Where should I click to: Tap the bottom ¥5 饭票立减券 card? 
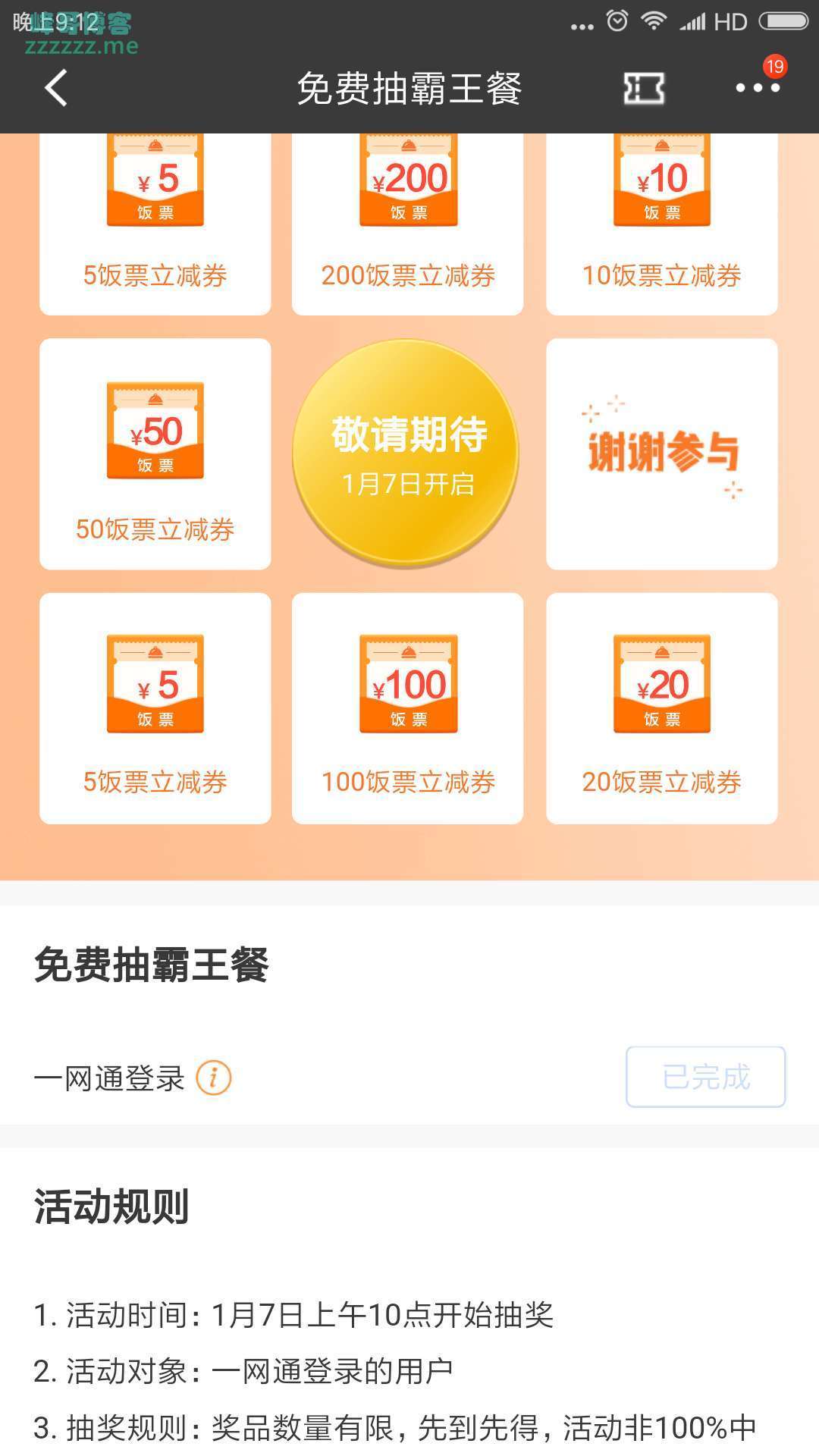click(154, 709)
